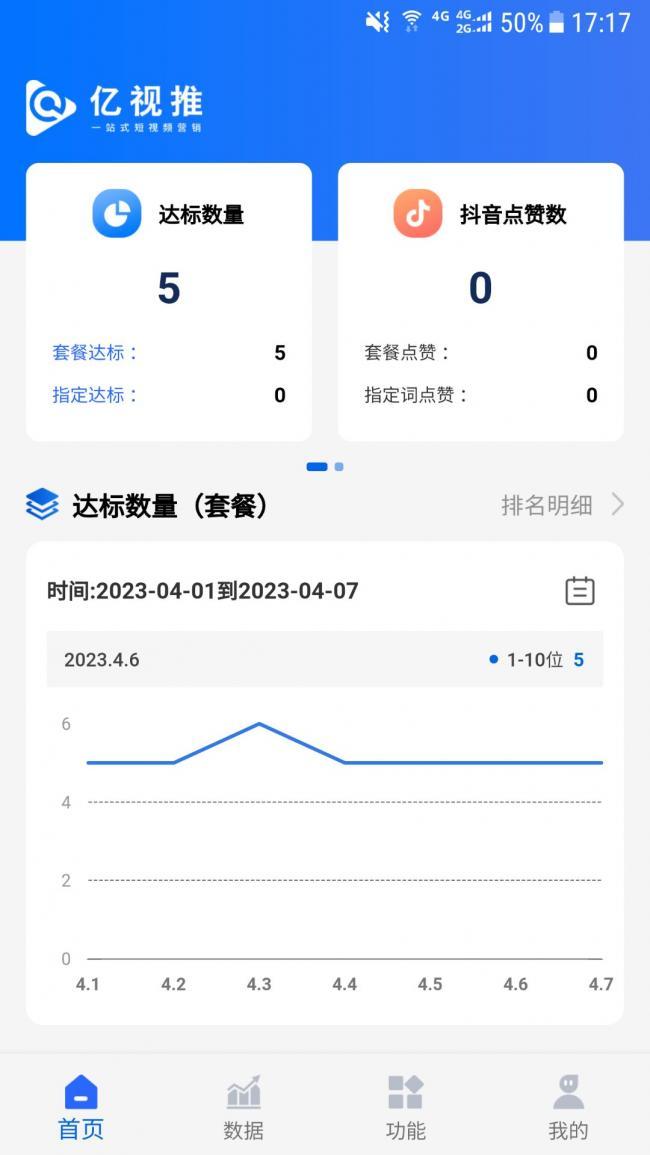The height and width of the screenshot is (1155, 650).
Task: Open 排名明细 ranking details
Action: coord(562,505)
